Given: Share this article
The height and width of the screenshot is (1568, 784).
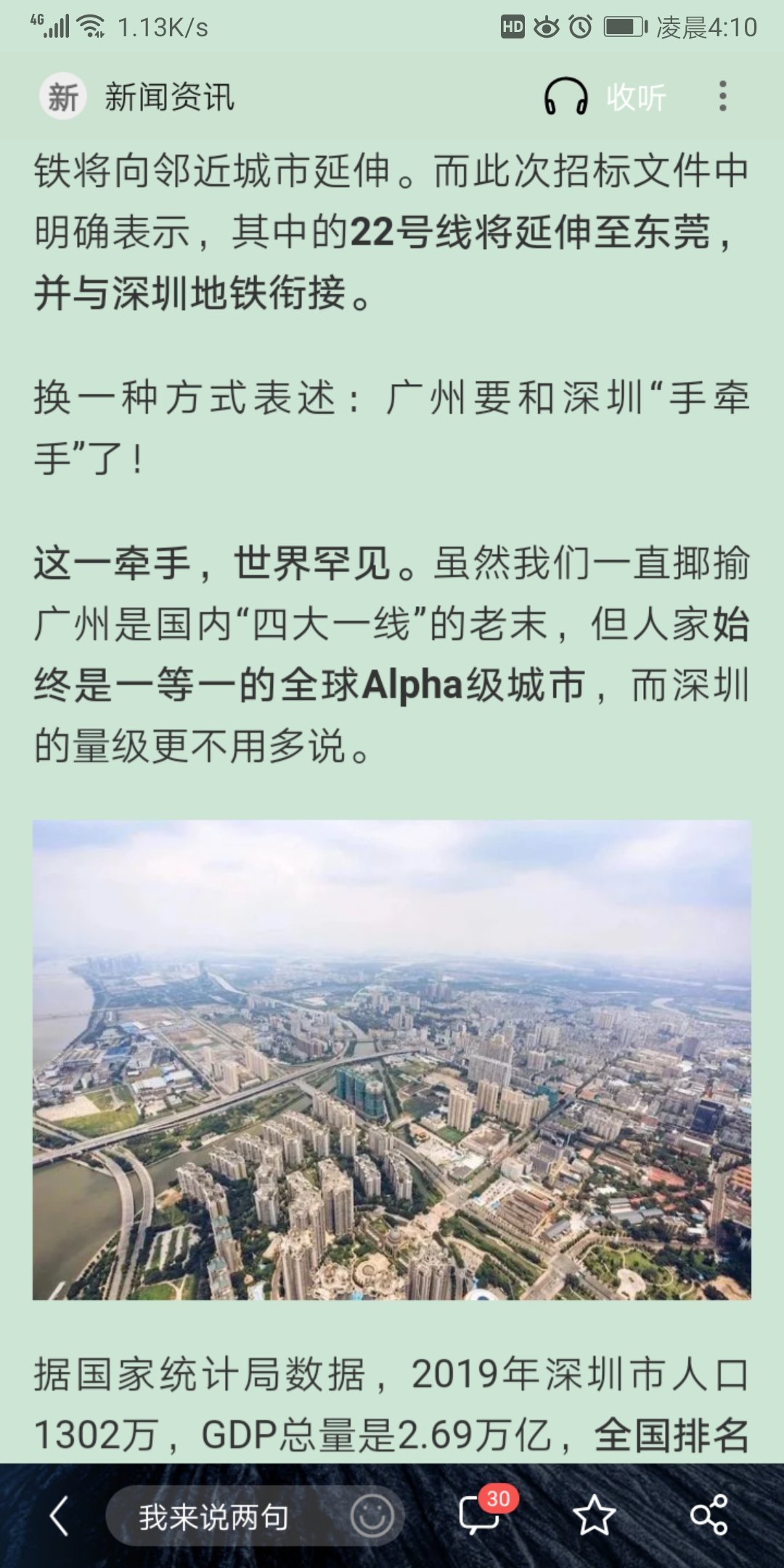Looking at the screenshot, I should click(709, 1516).
